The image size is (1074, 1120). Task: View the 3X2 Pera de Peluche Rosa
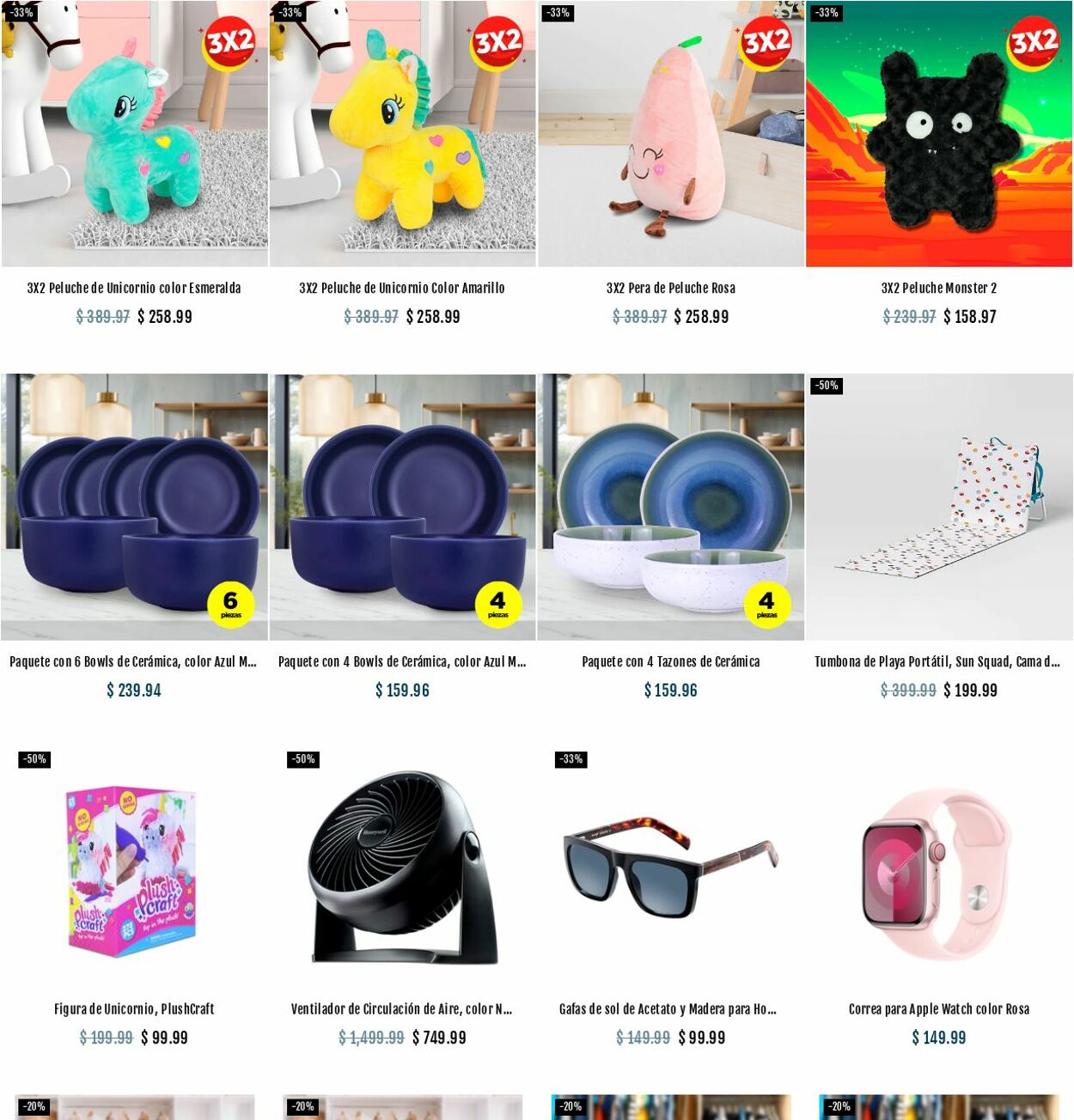pos(670,137)
